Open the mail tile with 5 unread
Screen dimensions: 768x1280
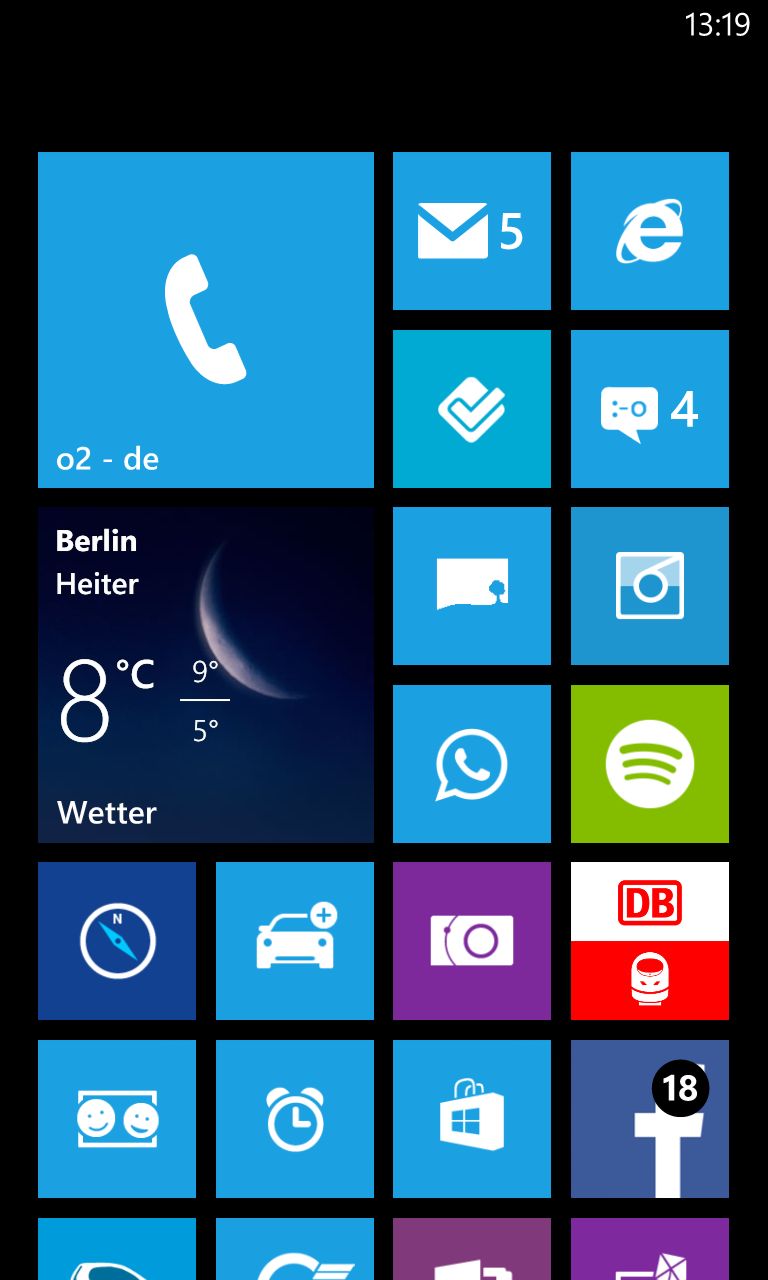click(x=472, y=231)
